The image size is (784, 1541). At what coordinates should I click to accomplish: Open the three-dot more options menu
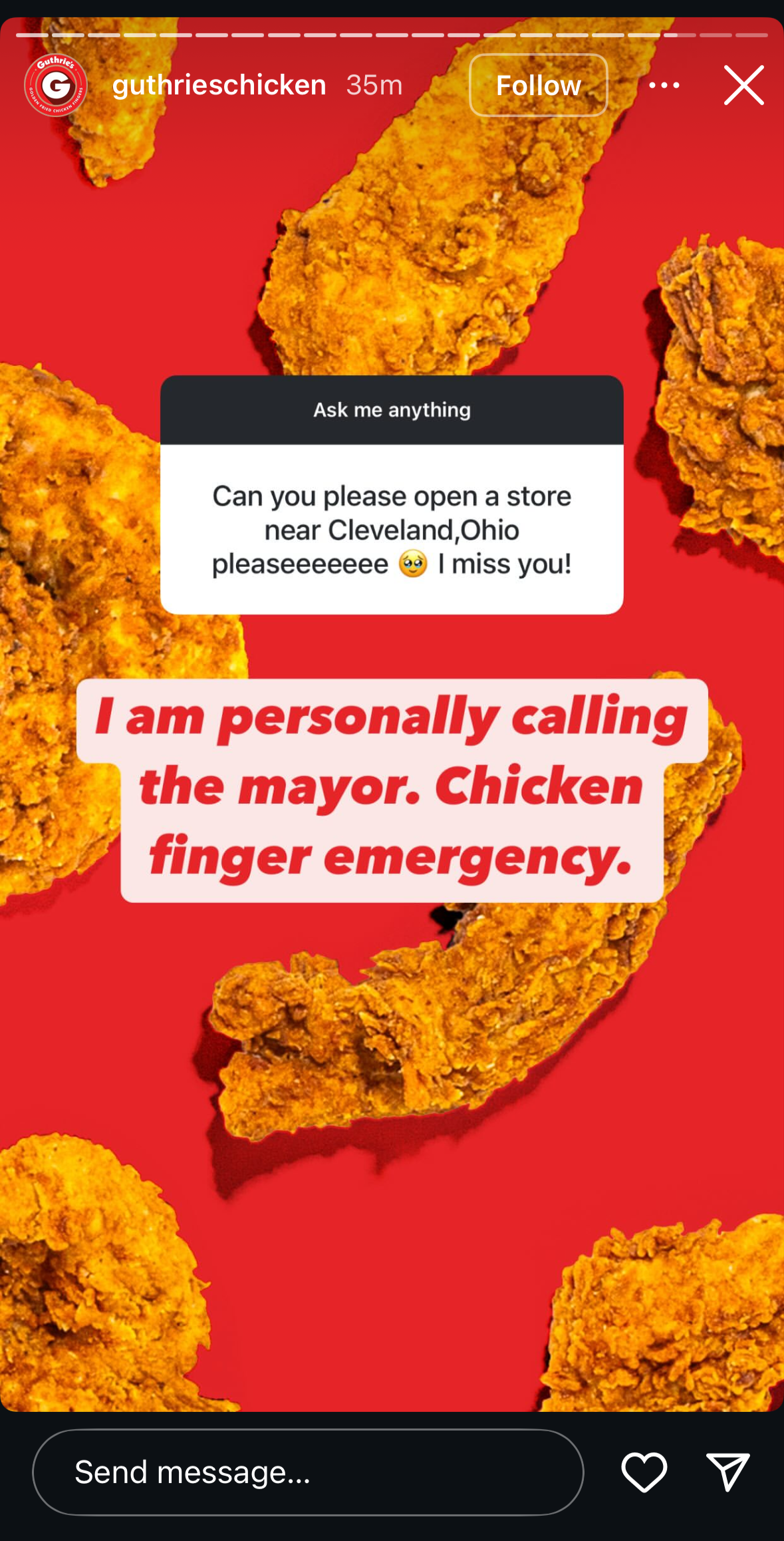tap(664, 85)
